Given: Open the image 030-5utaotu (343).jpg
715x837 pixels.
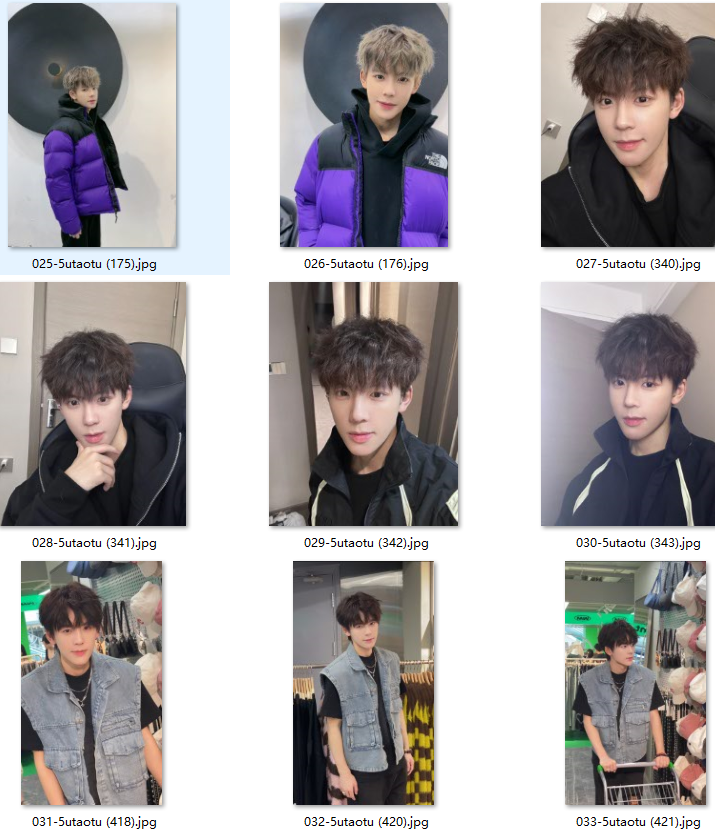Looking at the screenshot, I should 627,404.
